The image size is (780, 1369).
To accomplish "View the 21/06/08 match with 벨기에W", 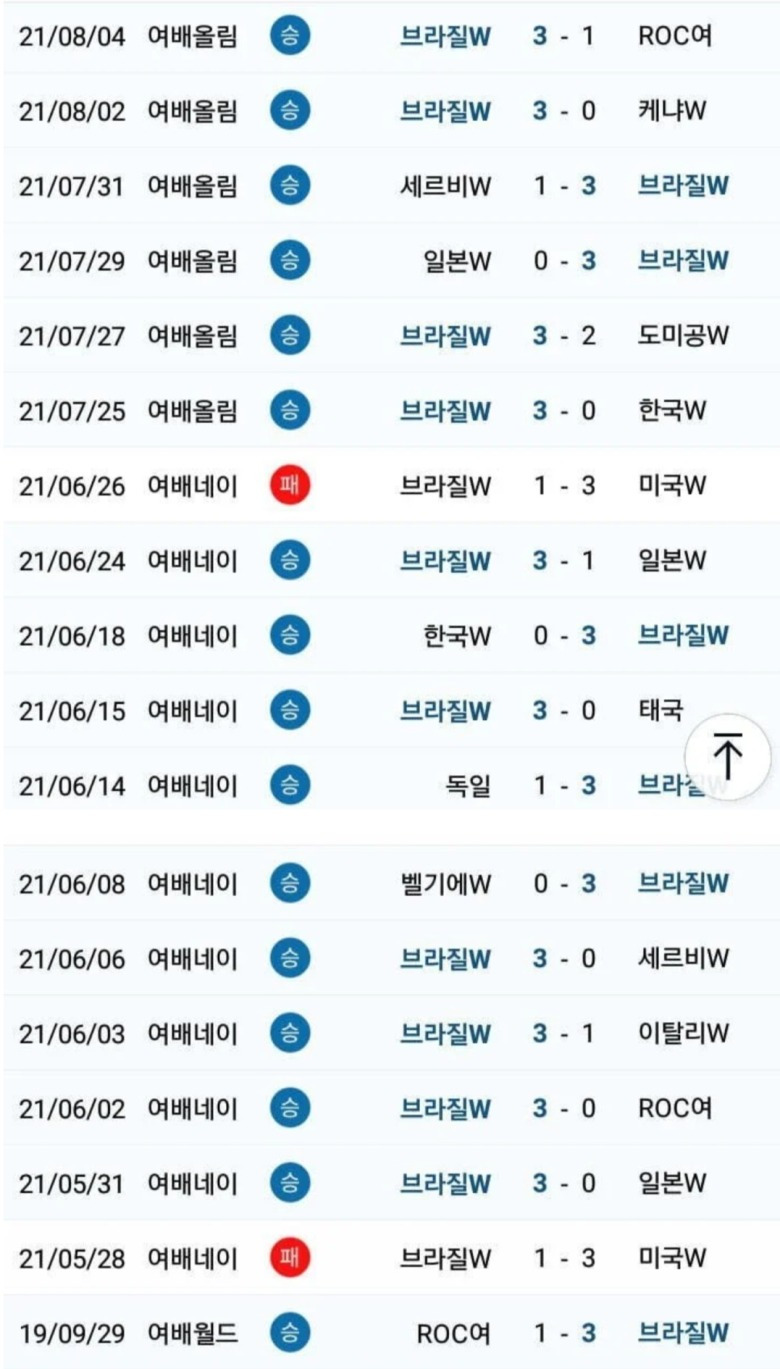I will (390, 884).
